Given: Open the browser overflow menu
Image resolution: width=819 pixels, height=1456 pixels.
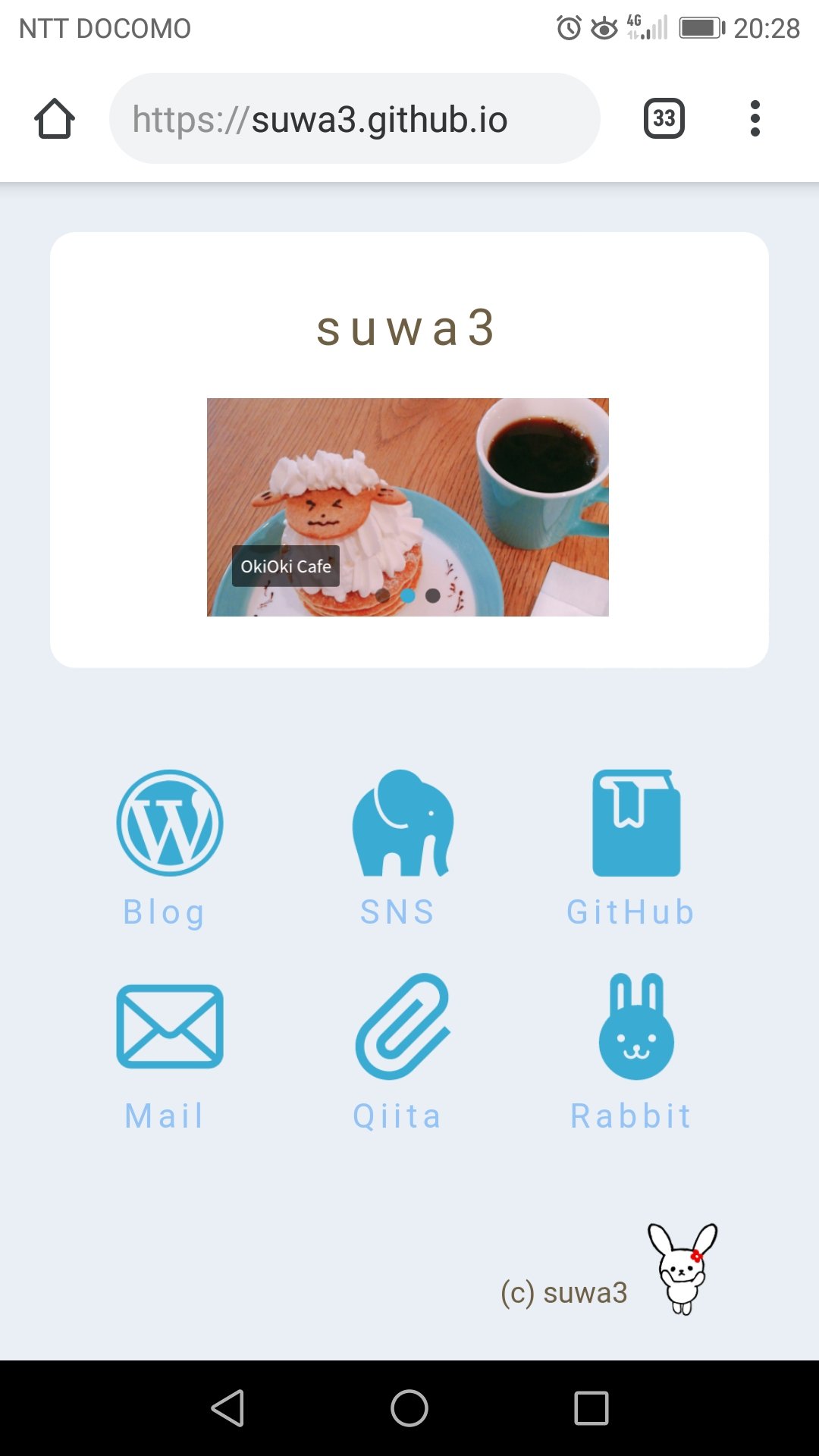Looking at the screenshot, I should [x=754, y=119].
